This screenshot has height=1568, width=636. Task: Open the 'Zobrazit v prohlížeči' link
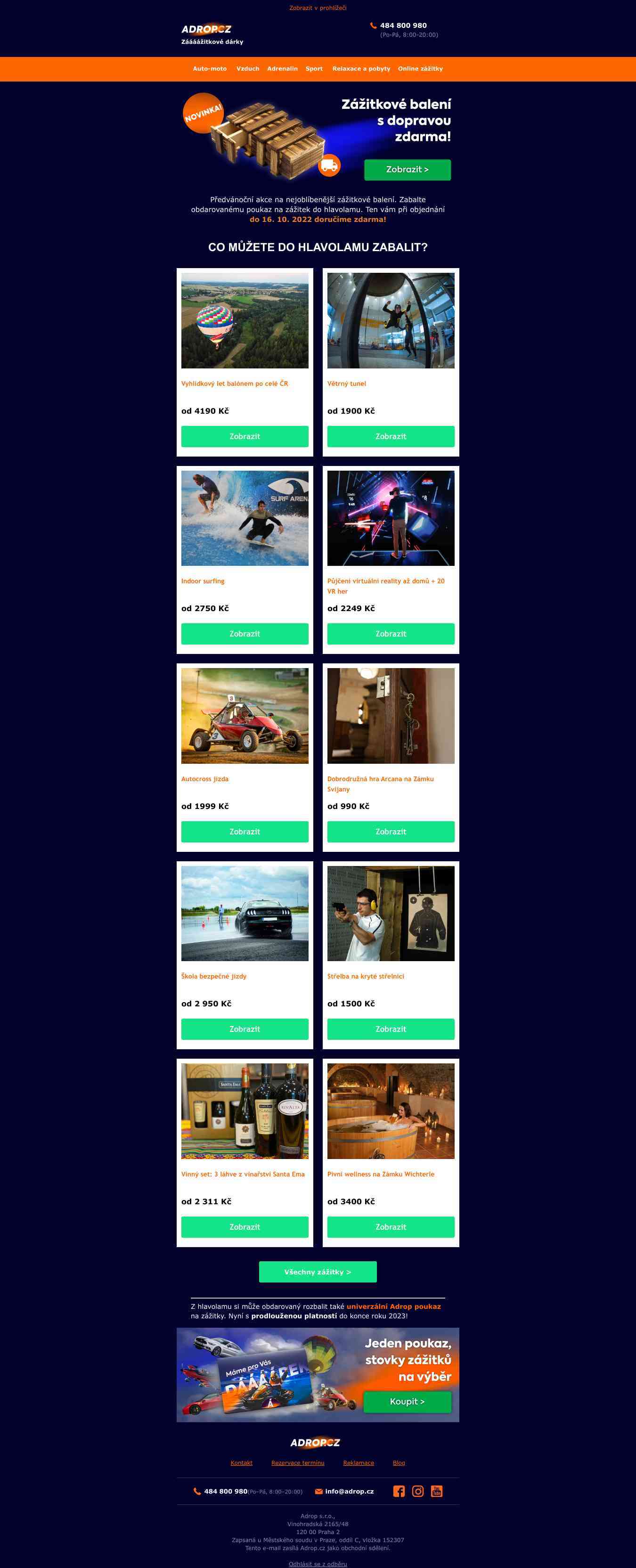(x=318, y=8)
